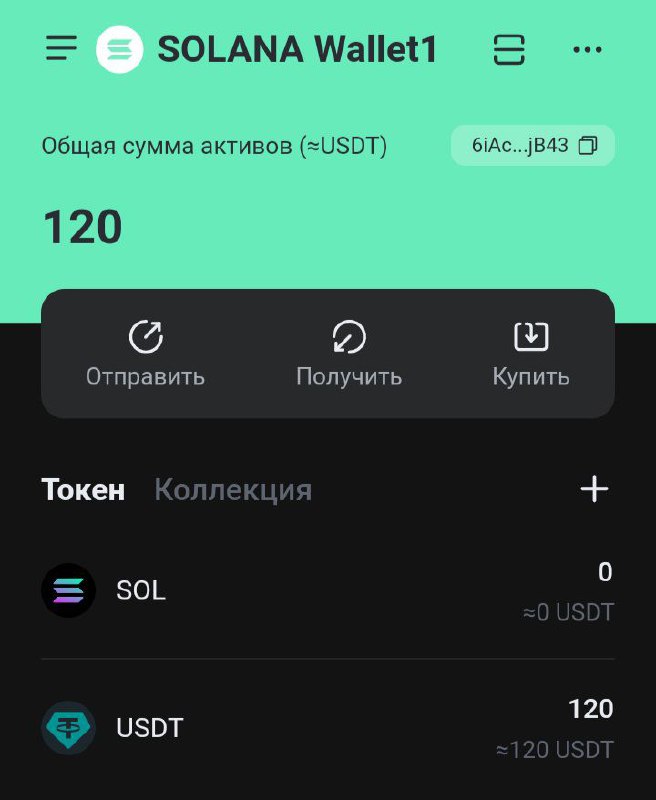Tap Купить to buy crypto
656x800 pixels.
coord(531,354)
